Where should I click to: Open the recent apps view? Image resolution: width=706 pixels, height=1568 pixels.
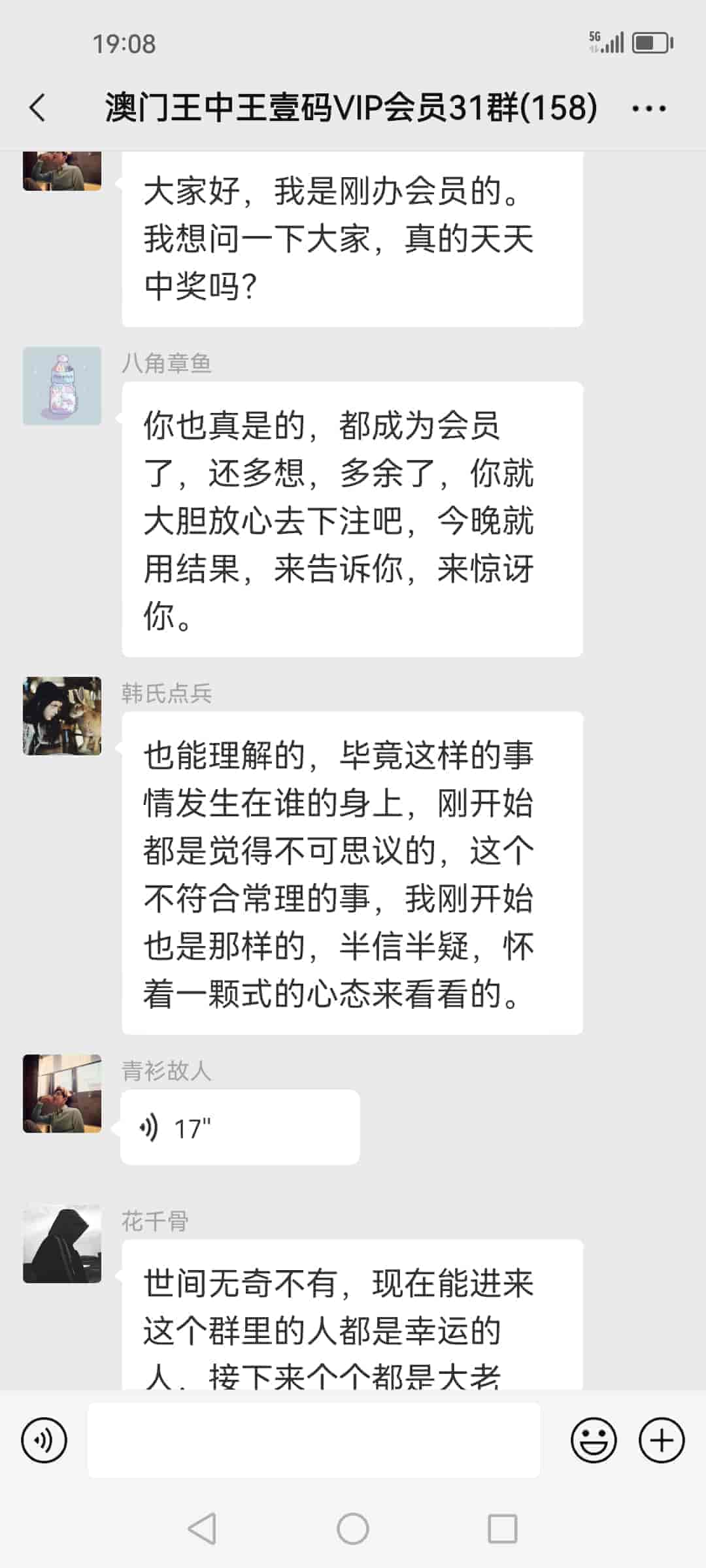click(503, 1529)
